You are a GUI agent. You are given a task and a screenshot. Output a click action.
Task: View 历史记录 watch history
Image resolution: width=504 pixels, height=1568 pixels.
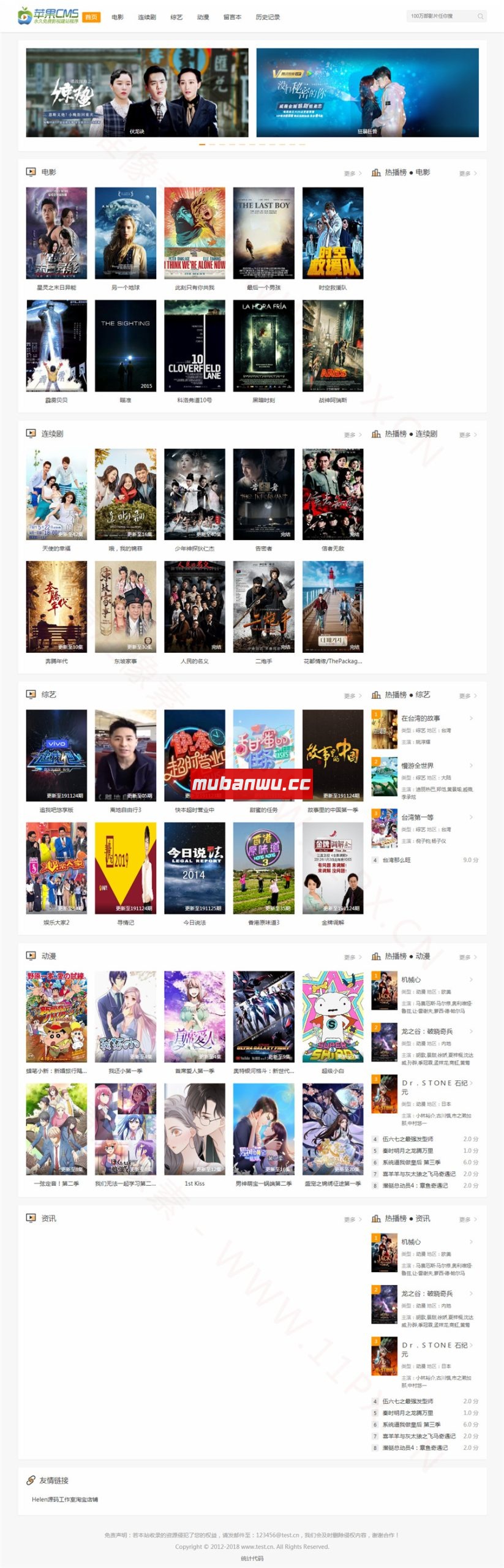(268, 17)
